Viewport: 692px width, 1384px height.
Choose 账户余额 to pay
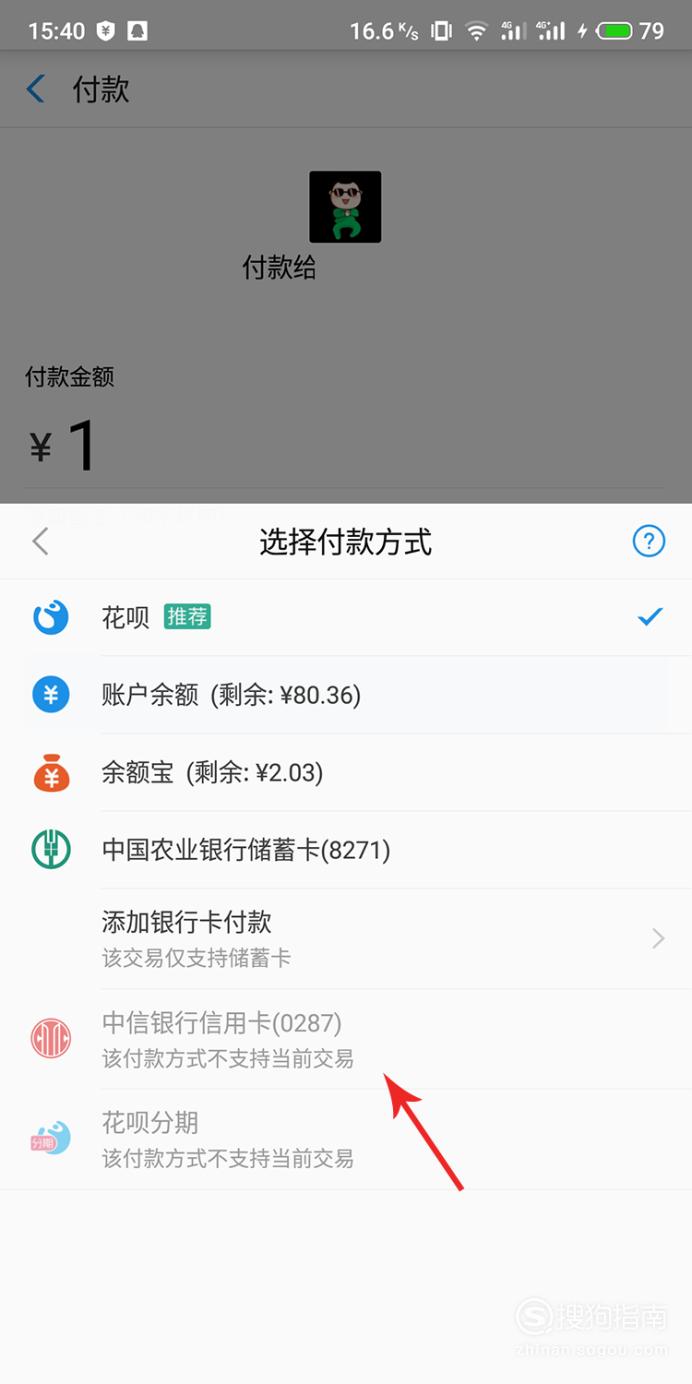click(x=346, y=695)
